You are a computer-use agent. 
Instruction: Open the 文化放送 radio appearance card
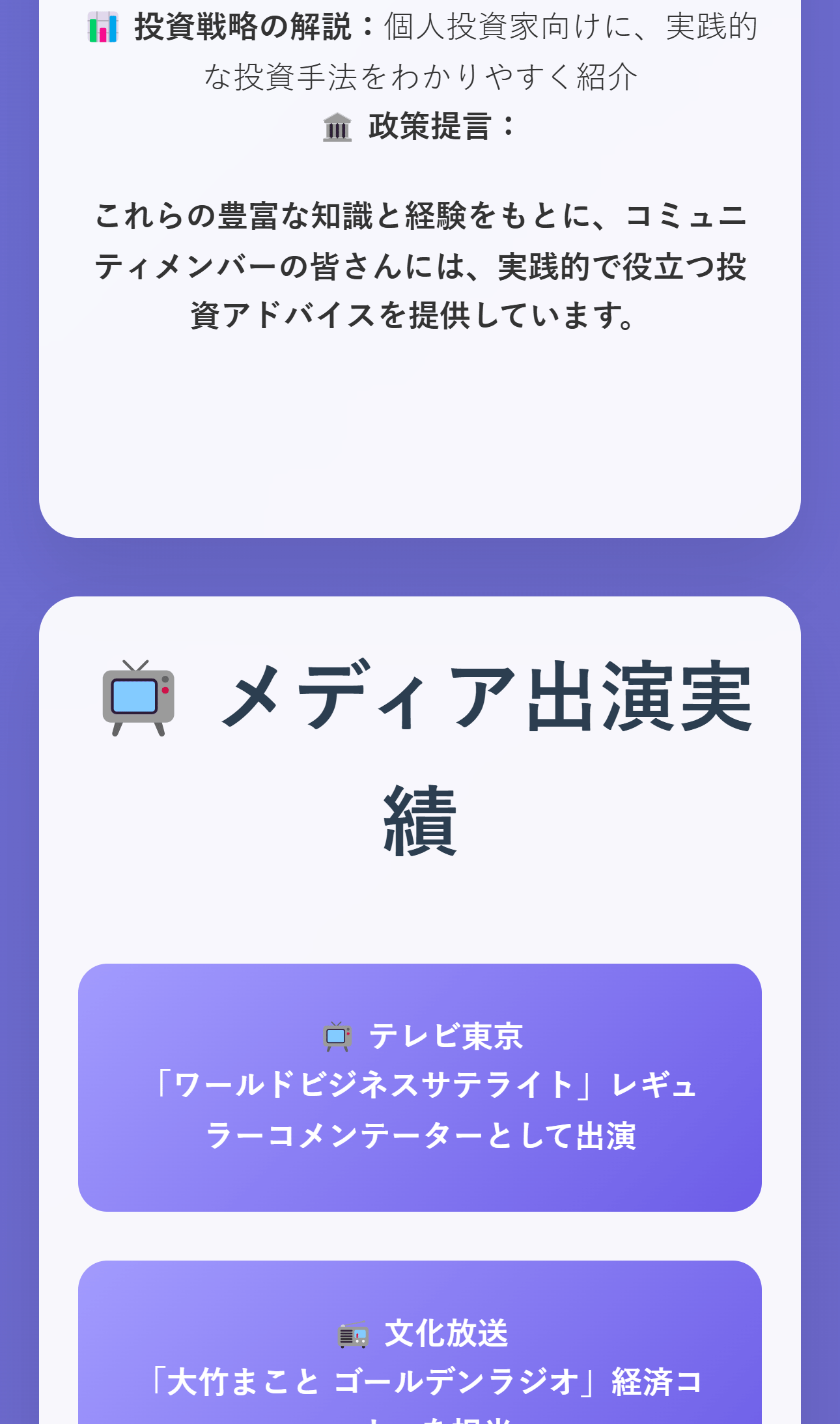(420, 1354)
